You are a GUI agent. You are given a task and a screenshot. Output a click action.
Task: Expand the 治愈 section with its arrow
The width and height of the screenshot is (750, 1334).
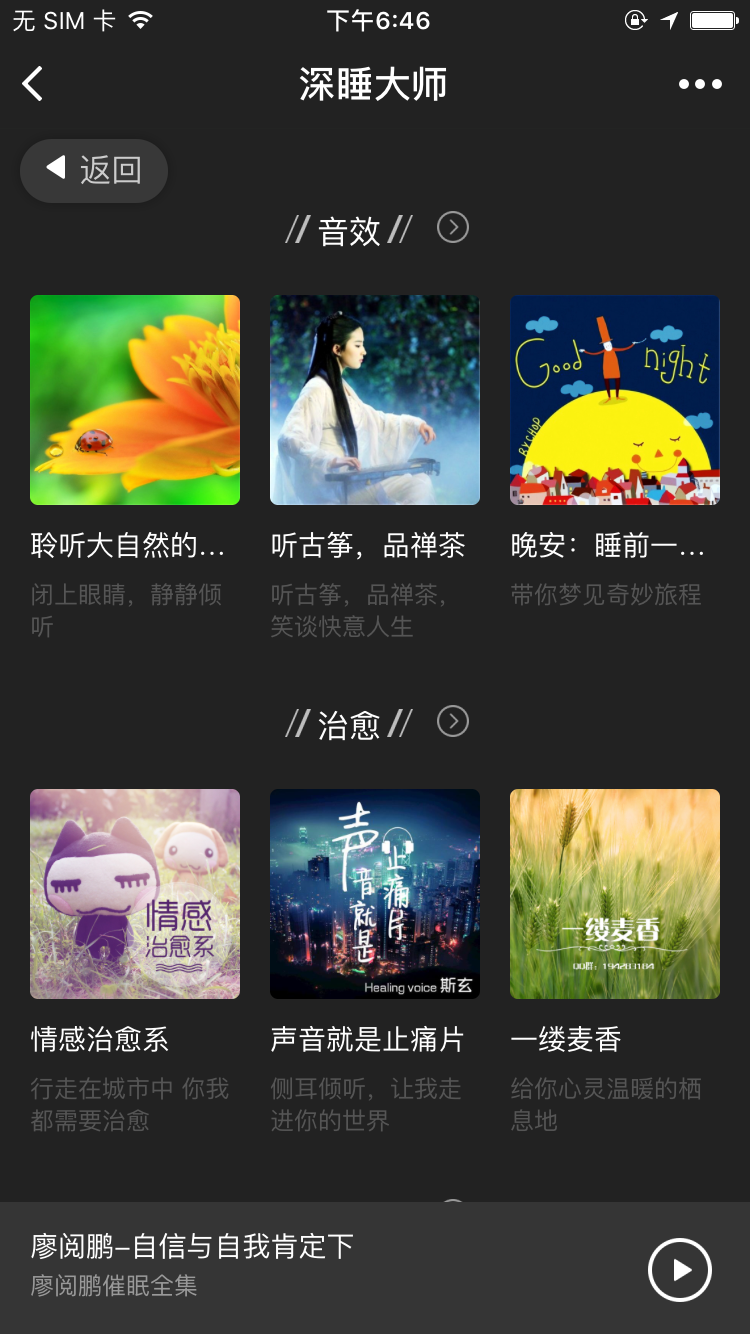[453, 722]
